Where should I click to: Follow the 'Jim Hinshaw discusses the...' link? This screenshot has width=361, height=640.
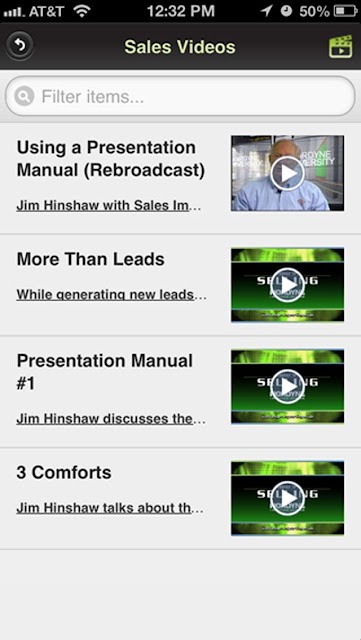tap(111, 419)
